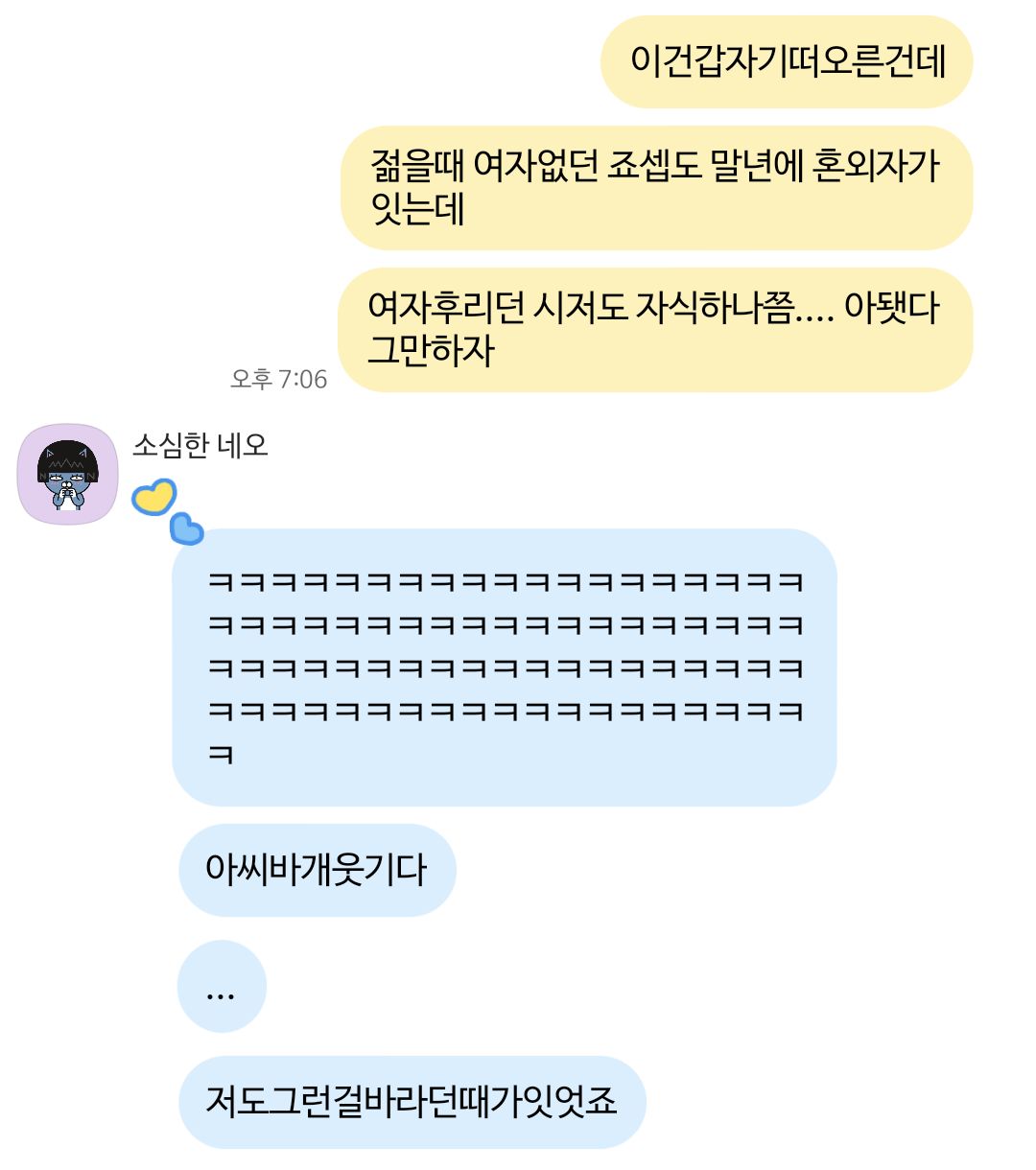Open 소심한 네오's profile picture
Viewport: 1036px width, 1170px height.
pos(67,474)
